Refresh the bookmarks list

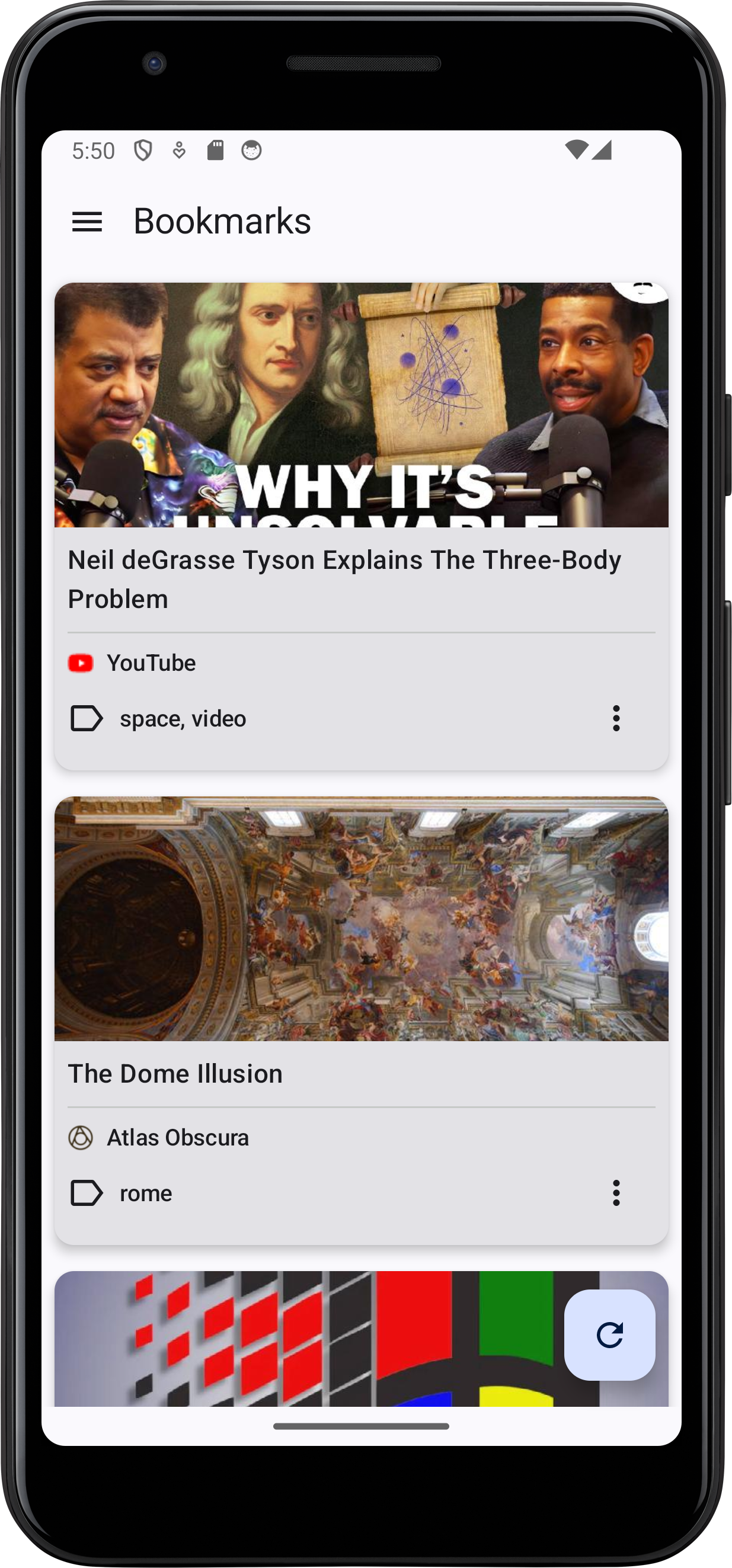click(609, 1335)
